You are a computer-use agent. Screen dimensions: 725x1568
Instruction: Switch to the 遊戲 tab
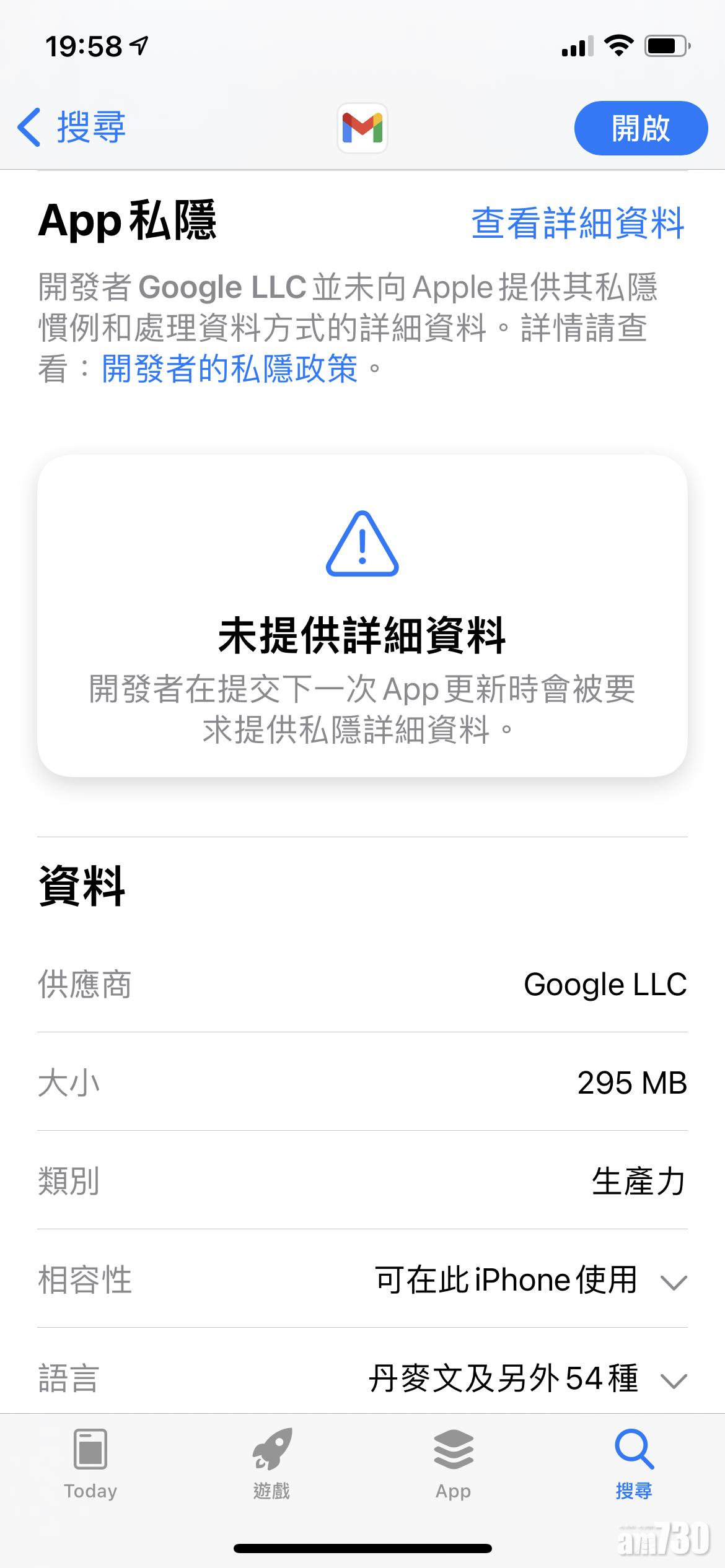[271, 1464]
